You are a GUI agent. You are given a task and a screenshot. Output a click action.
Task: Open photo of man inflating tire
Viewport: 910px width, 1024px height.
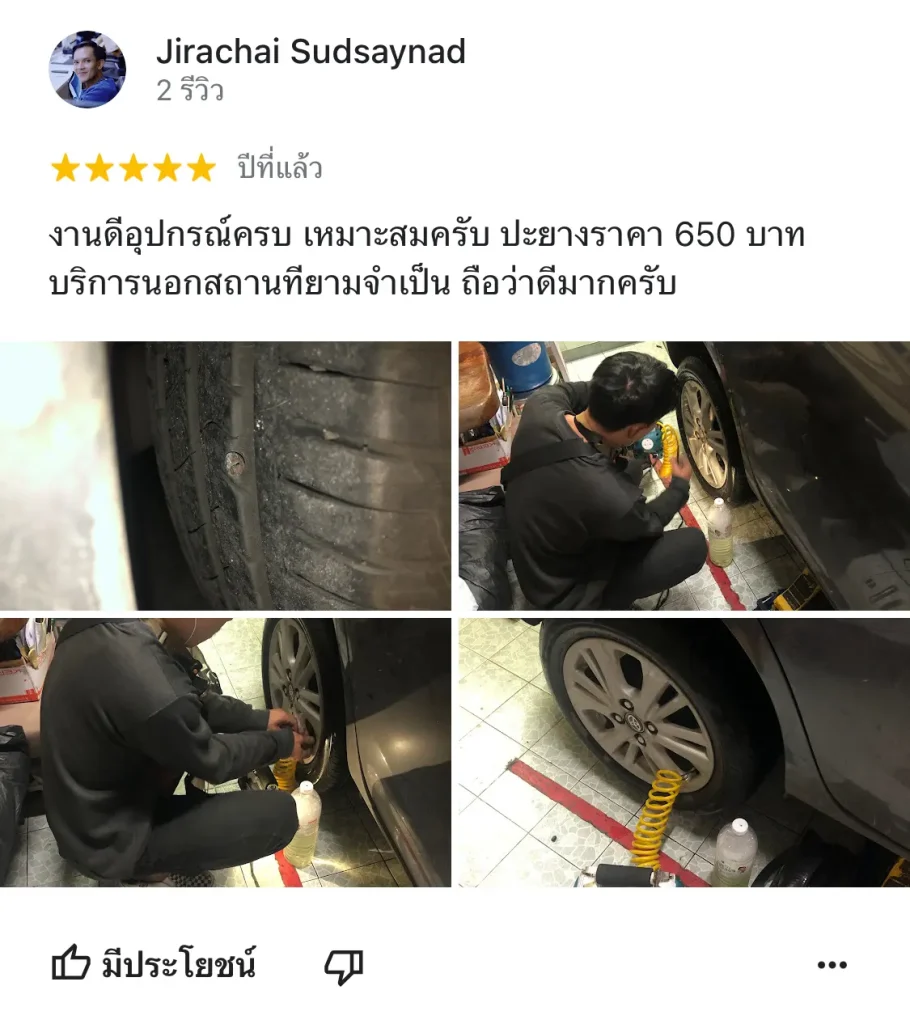click(x=684, y=476)
